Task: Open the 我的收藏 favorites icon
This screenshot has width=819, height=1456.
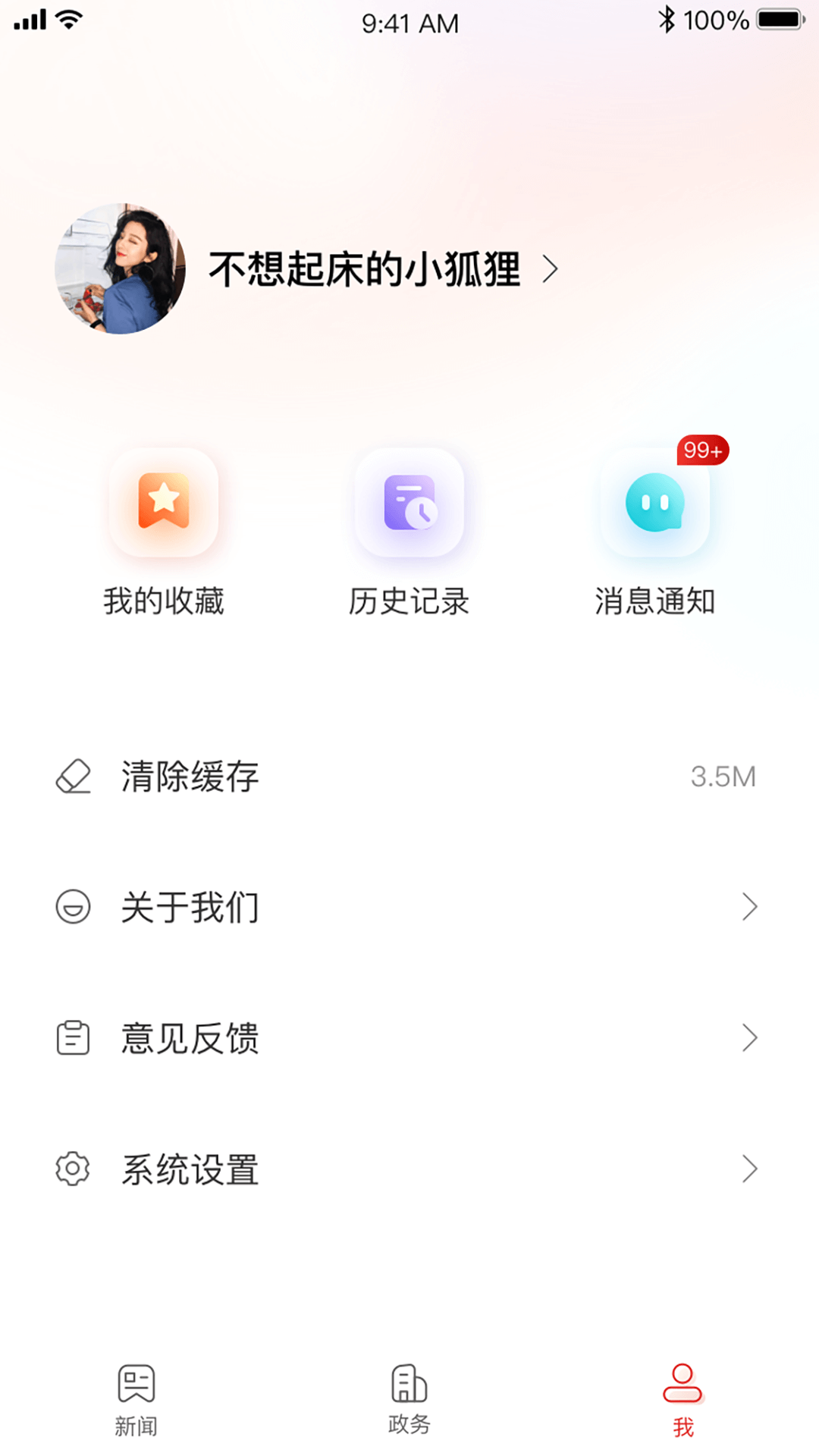Action: pyautogui.click(x=164, y=503)
